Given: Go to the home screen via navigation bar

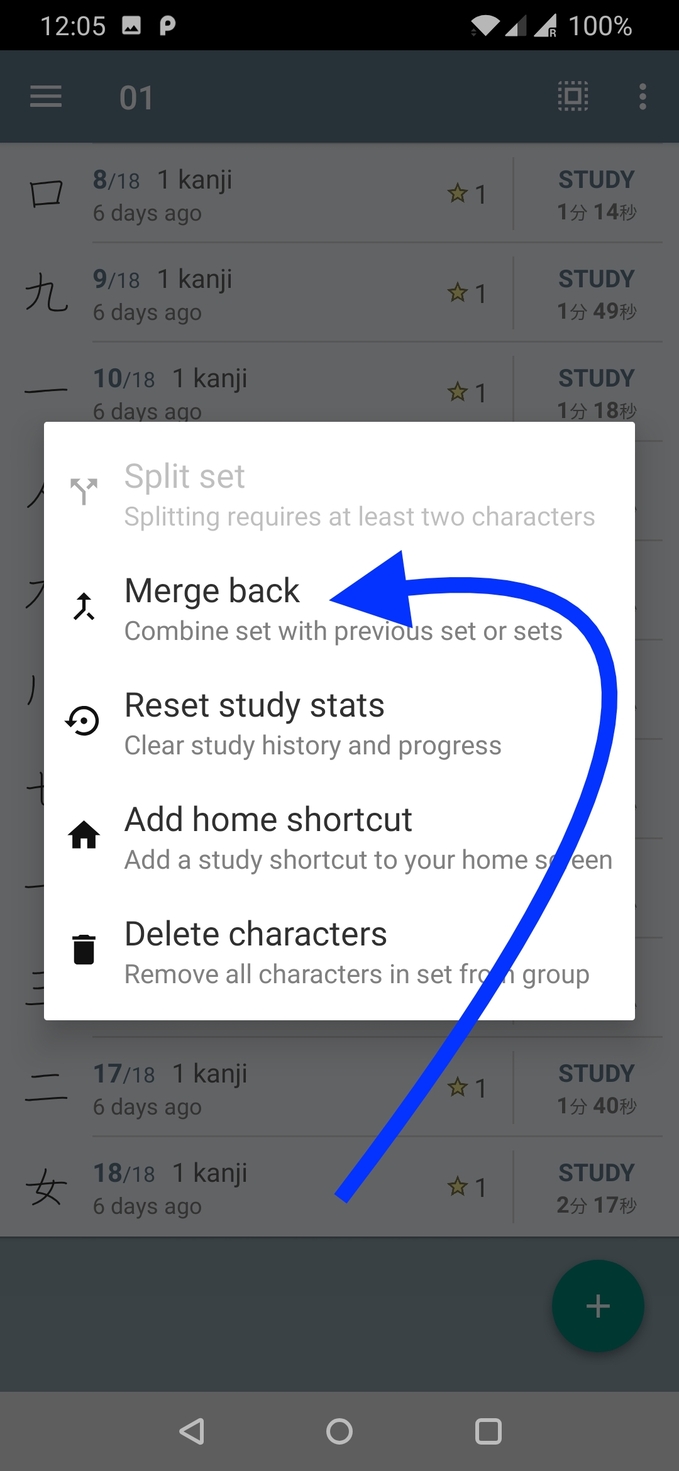Looking at the screenshot, I should coord(340,1431).
